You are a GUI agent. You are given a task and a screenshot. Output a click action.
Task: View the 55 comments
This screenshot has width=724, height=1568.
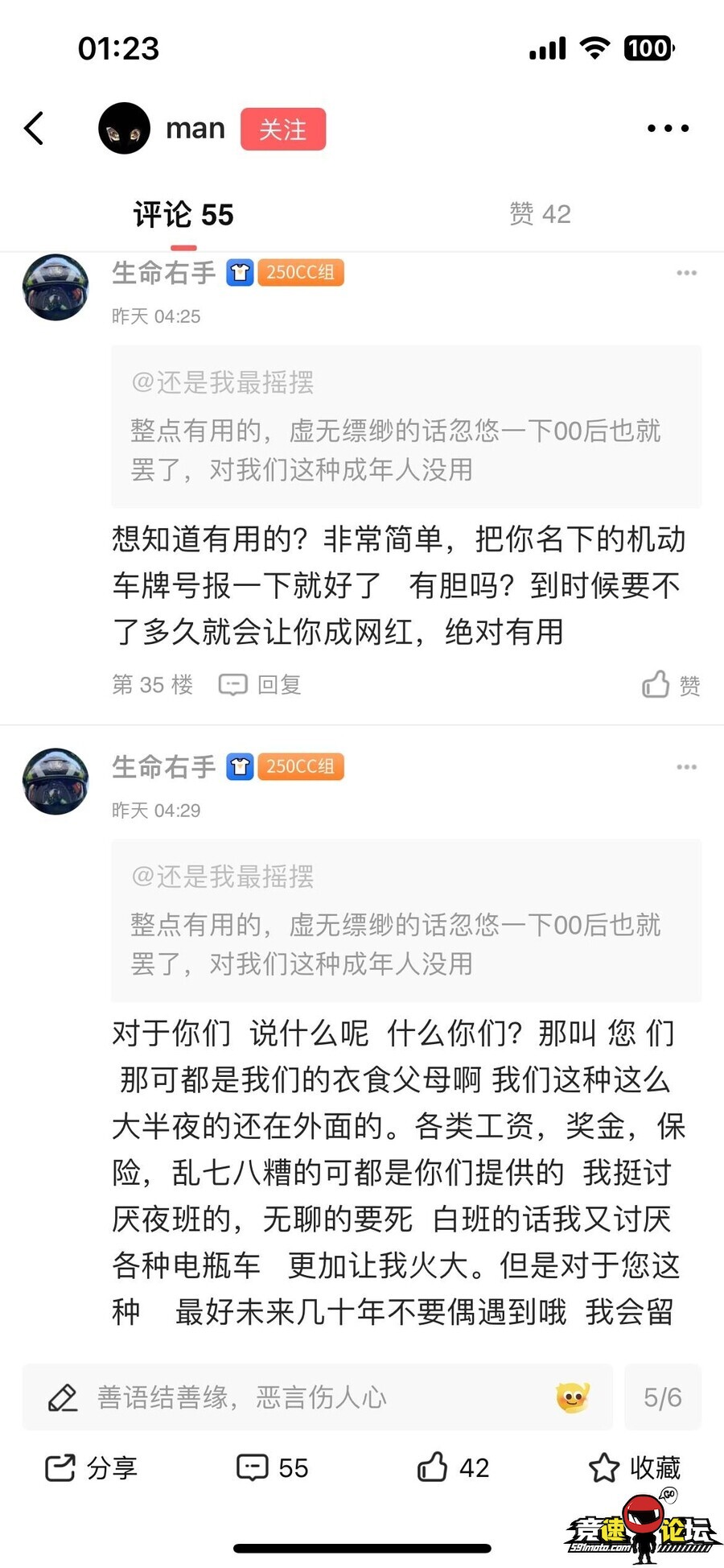[273, 1468]
